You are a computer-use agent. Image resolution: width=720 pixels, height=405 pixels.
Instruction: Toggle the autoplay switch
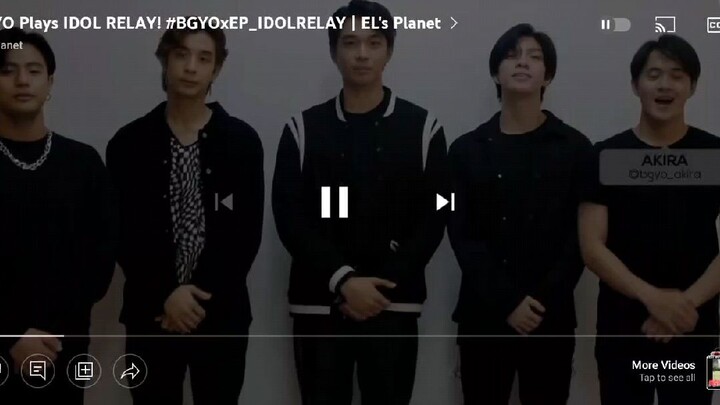tap(616, 24)
